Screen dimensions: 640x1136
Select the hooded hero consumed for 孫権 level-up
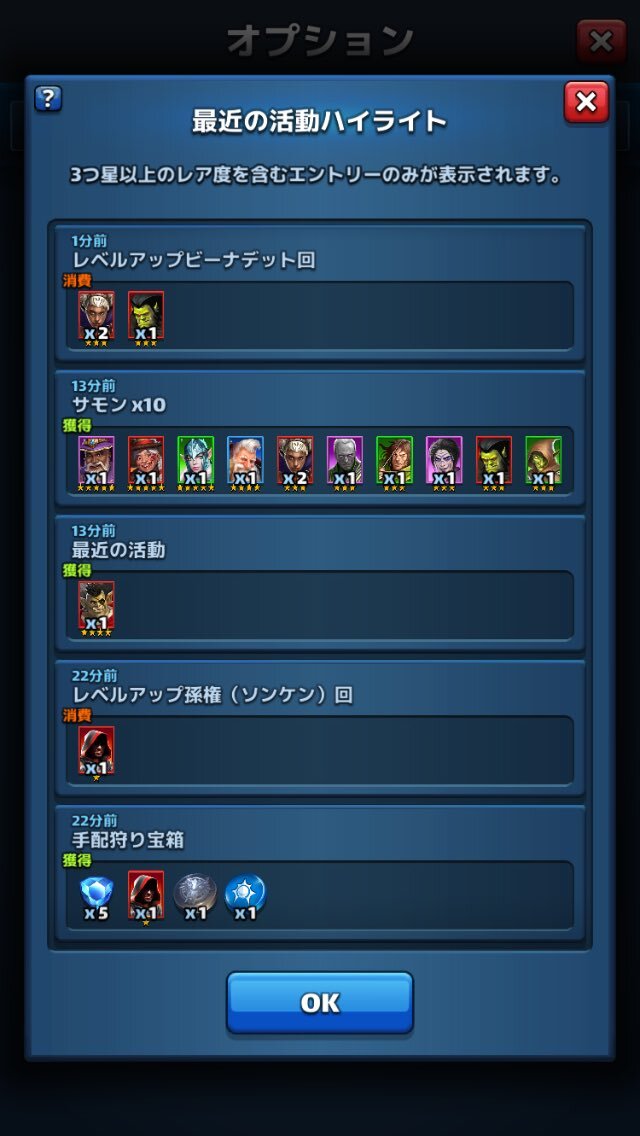pos(96,753)
